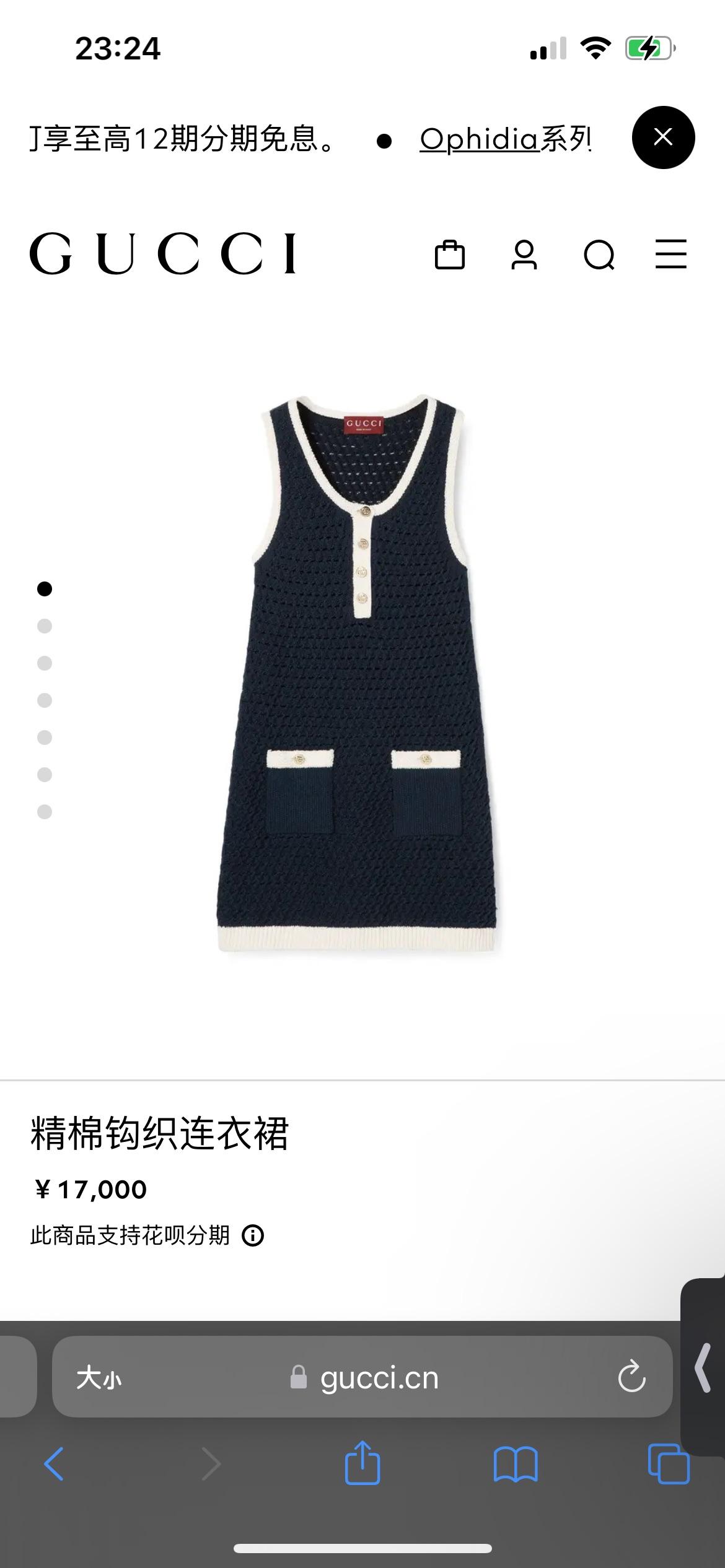This screenshot has width=725, height=1568.
Task: Open the search magnifier
Action: click(599, 255)
